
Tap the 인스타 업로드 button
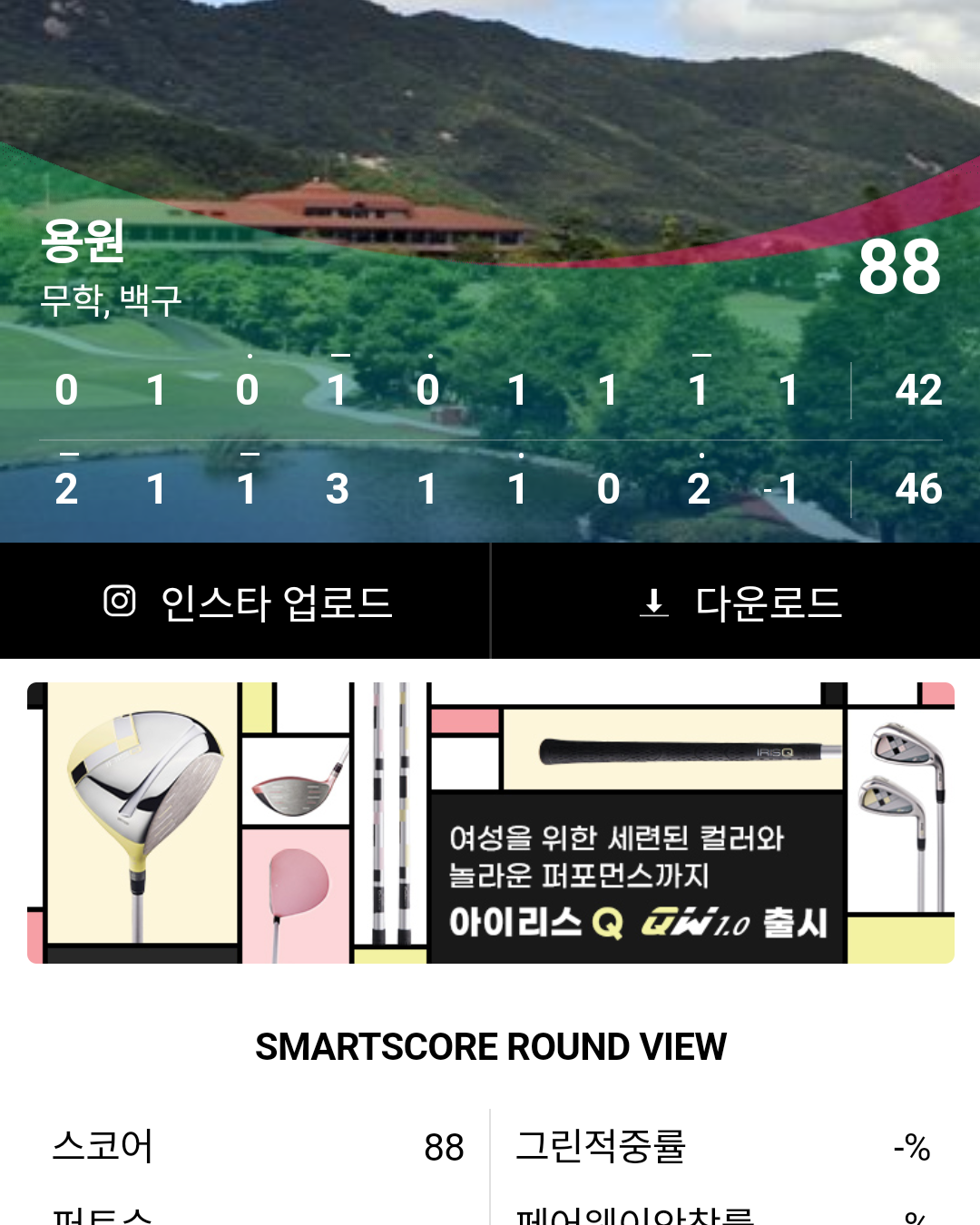tap(246, 602)
